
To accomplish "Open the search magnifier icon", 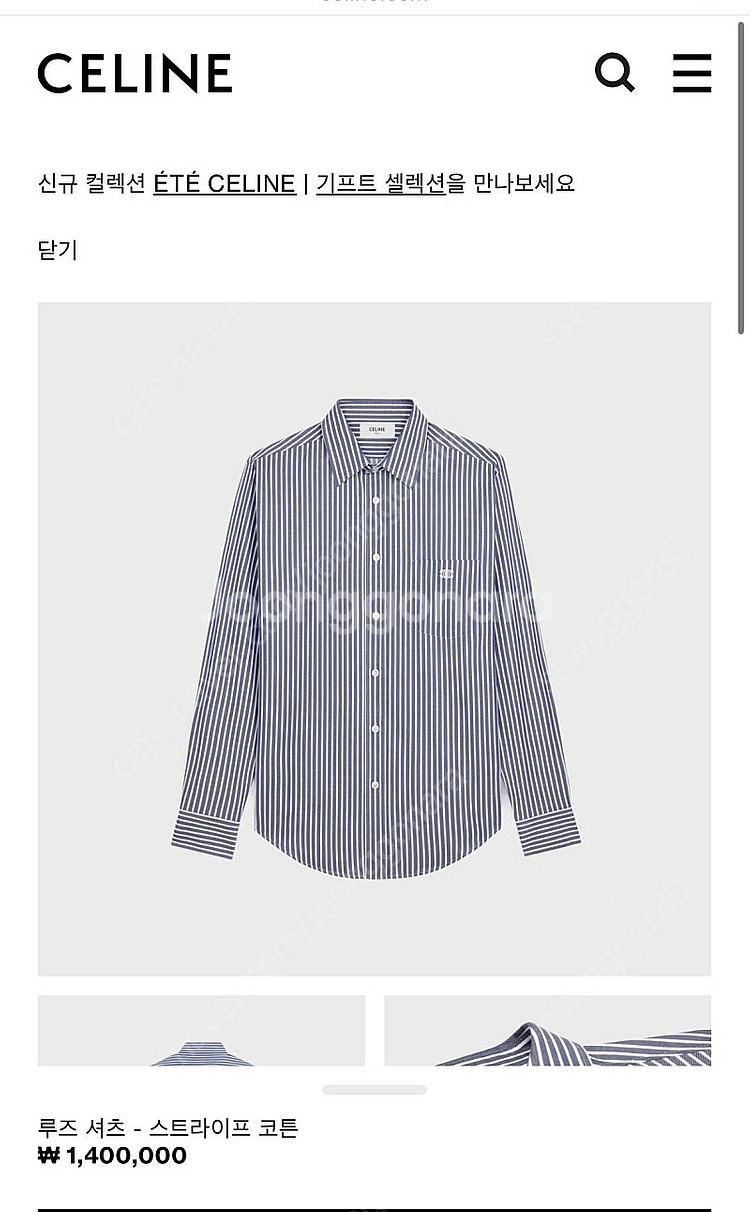I will pos(614,73).
